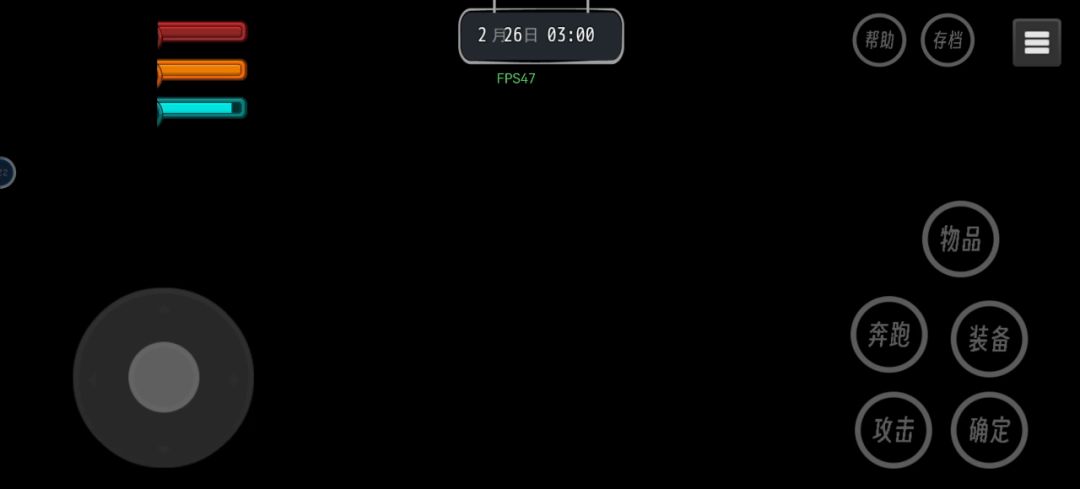Tap the 帮助 help button
This screenshot has height=489, width=1080.
click(879, 41)
